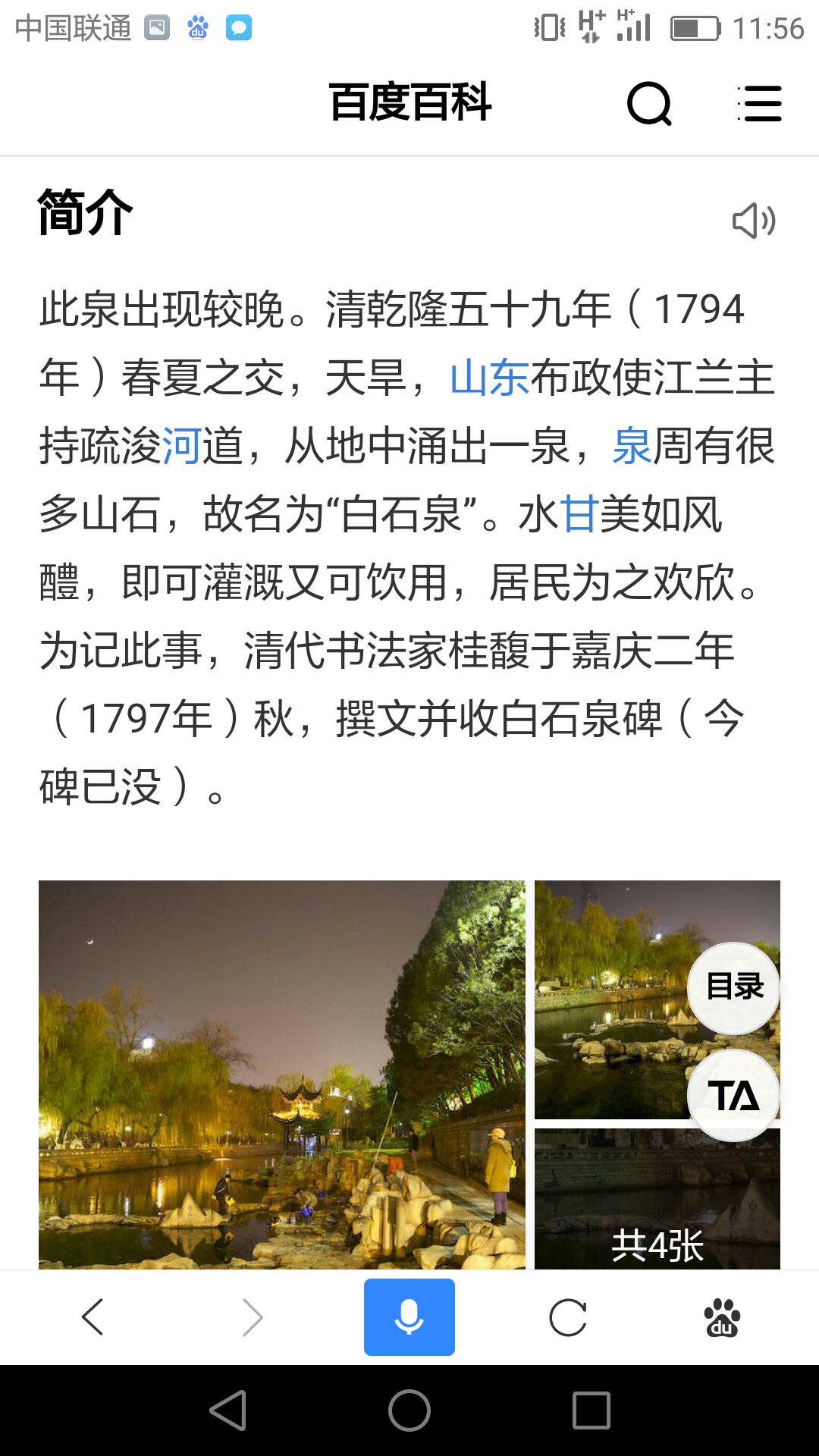
Task: Open the 山东 link
Action: point(489,378)
